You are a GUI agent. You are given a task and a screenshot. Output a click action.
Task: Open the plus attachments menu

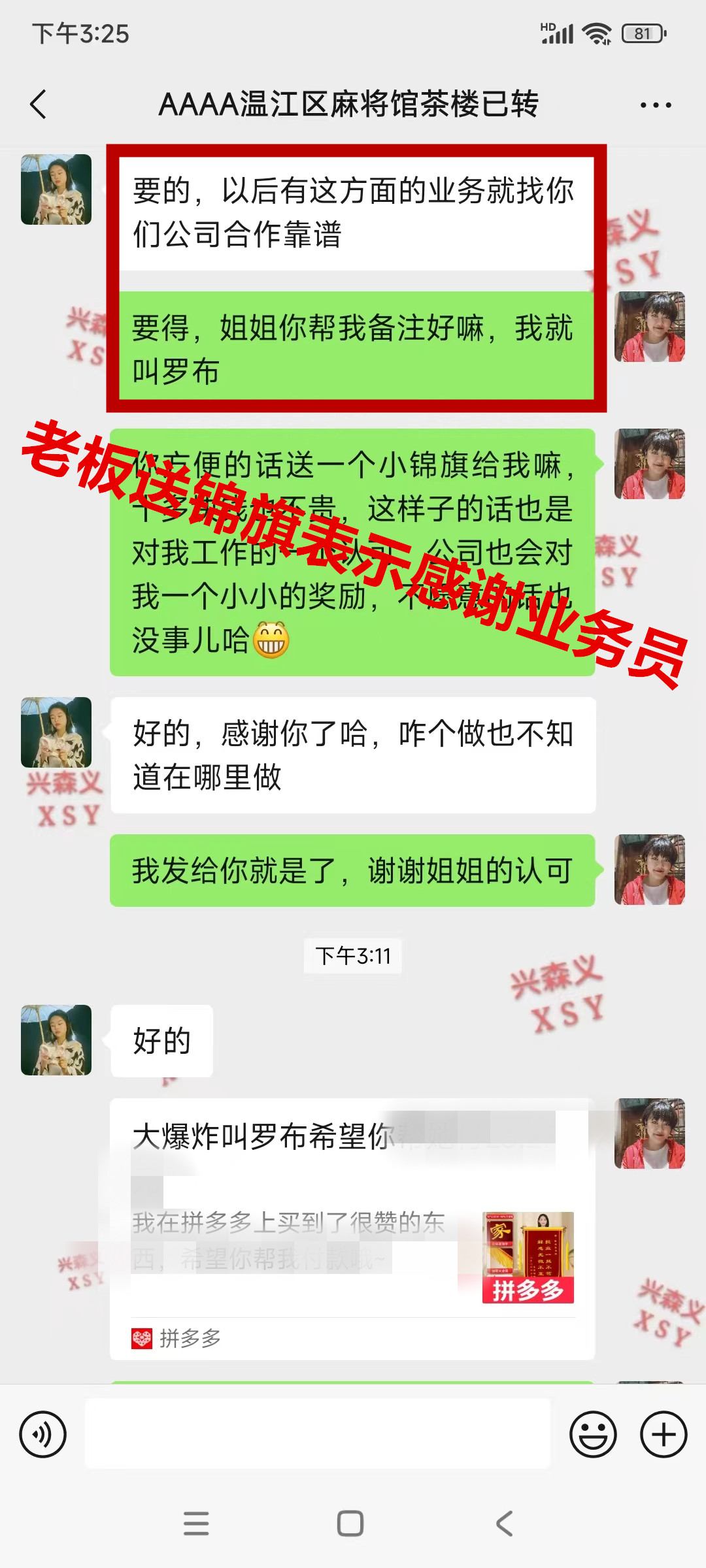tap(663, 1435)
